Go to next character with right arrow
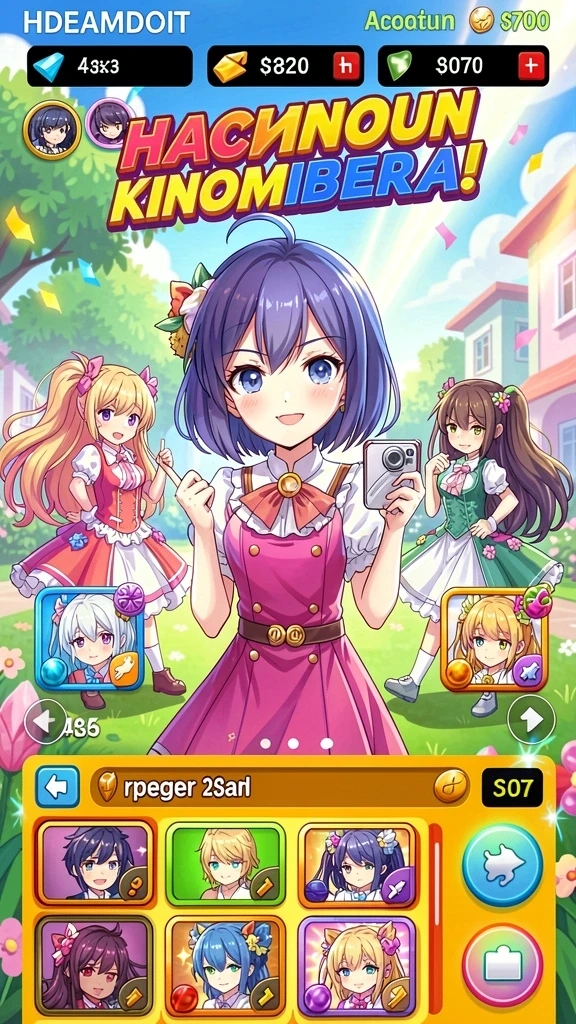576x1024 pixels. click(531, 721)
